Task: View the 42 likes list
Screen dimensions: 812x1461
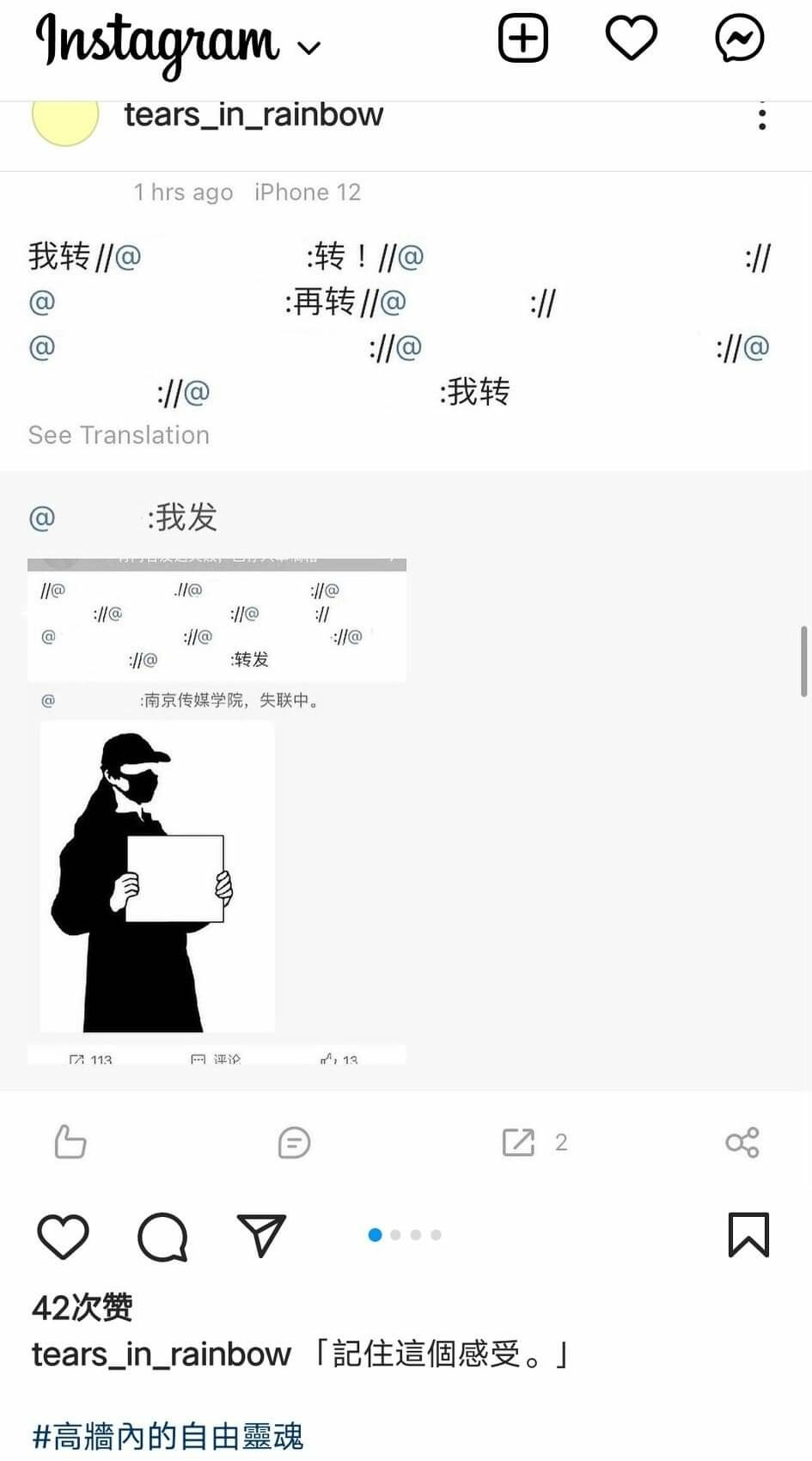Action: click(x=82, y=1307)
